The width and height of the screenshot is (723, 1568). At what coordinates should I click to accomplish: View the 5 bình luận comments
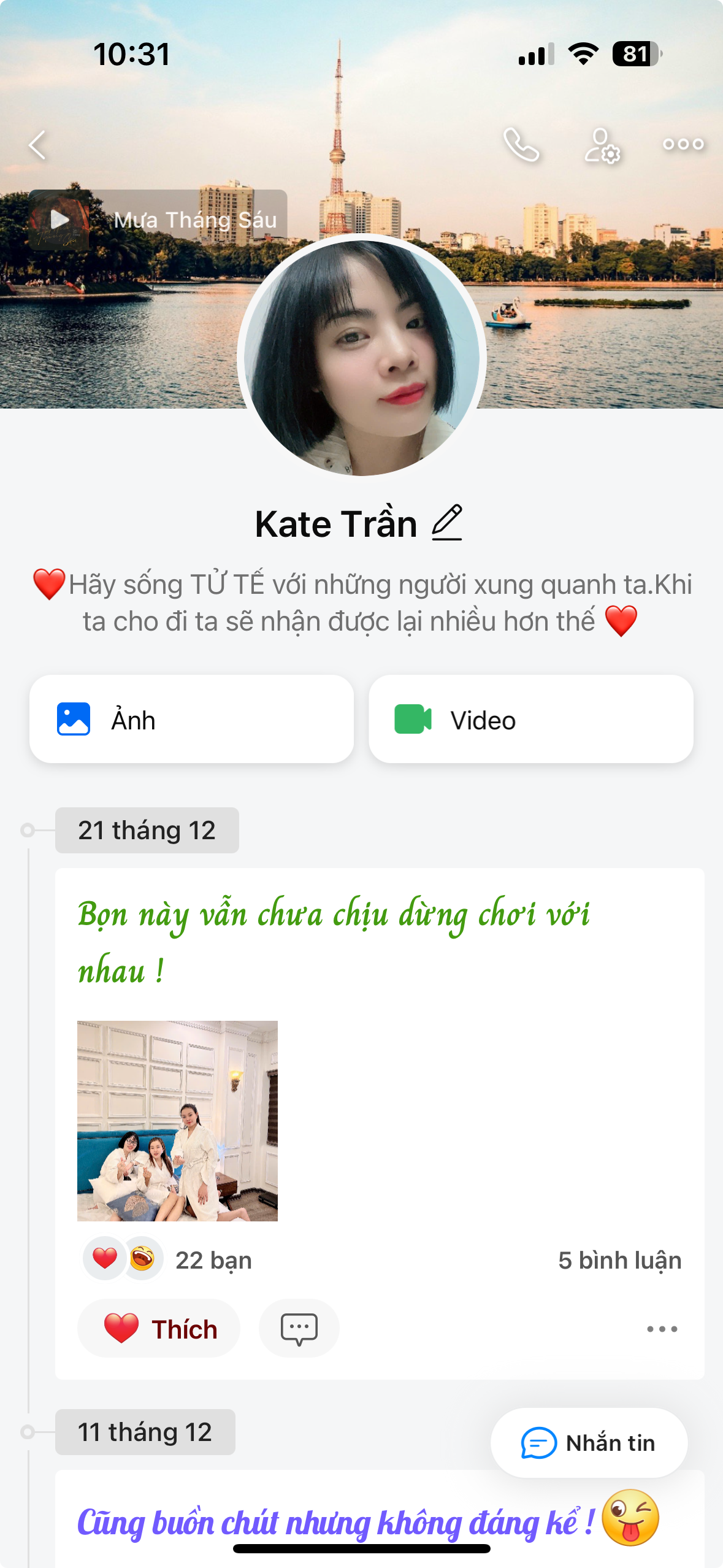click(x=619, y=1261)
